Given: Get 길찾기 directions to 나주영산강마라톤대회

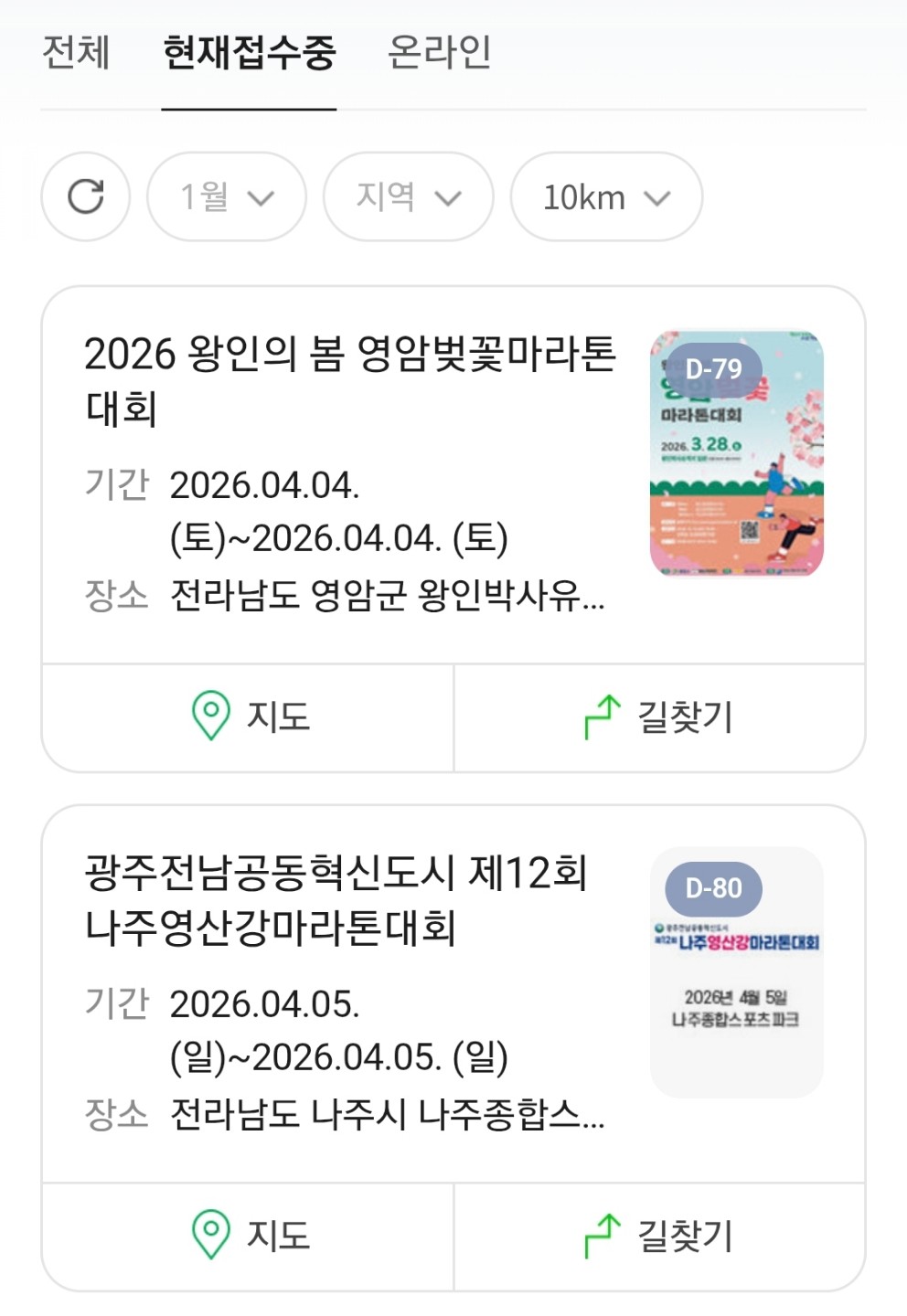Looking at the screenshot, I should click(x=659, y=1236).
